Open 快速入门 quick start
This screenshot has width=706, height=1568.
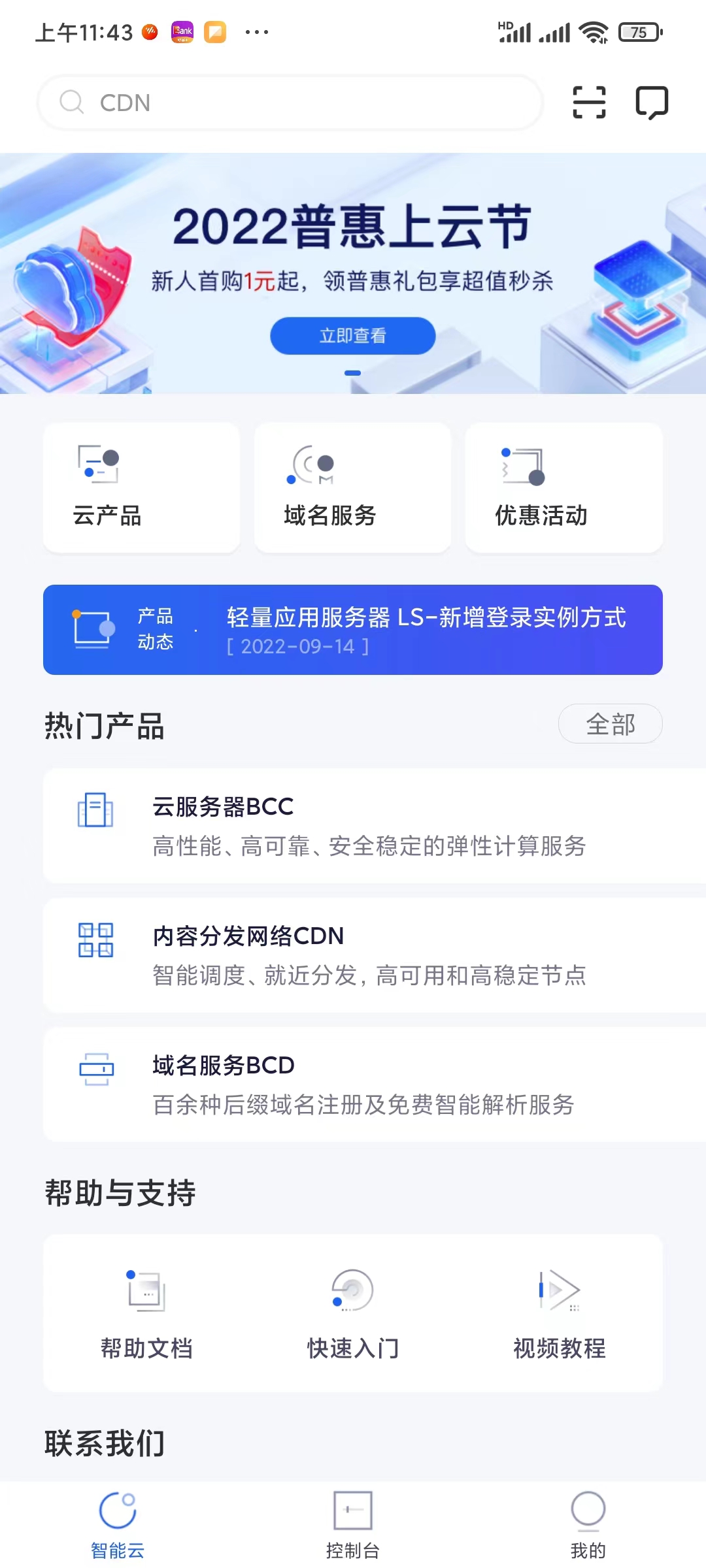click(x=353, y=1313)
